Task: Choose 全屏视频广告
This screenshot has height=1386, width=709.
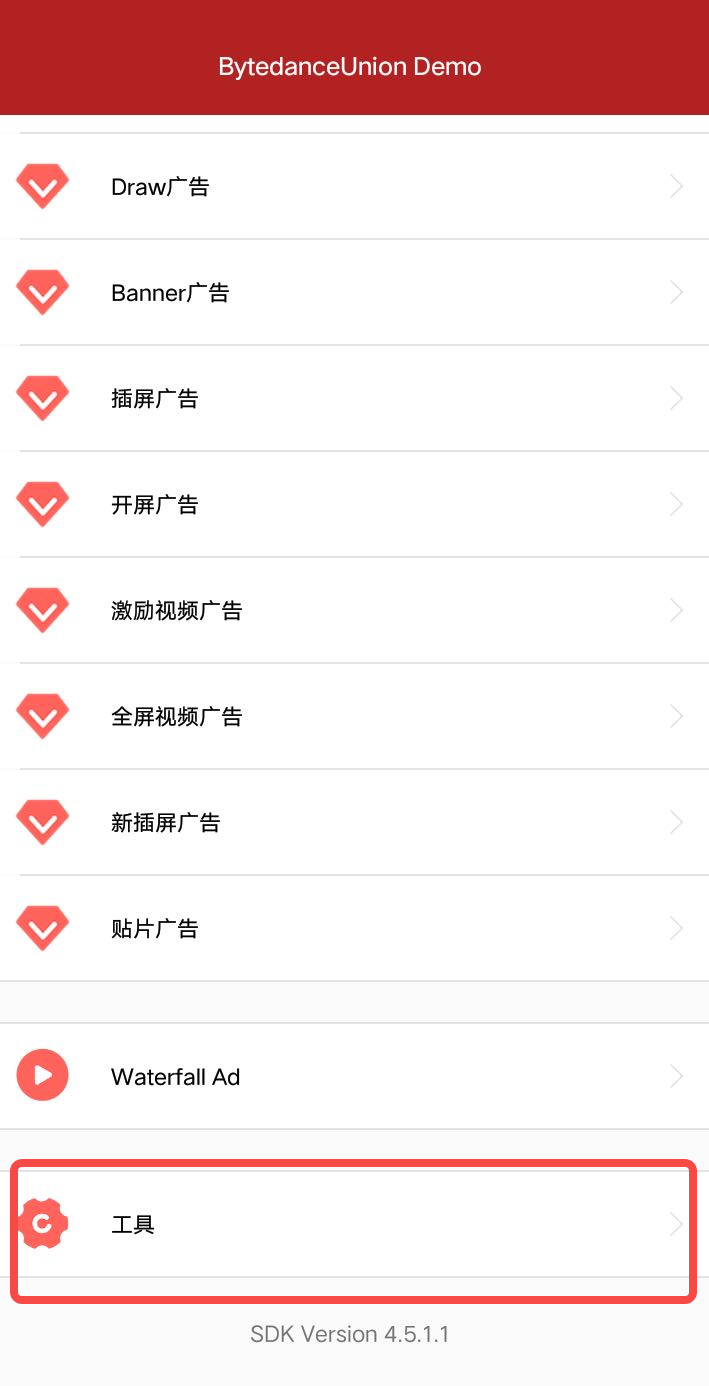Action: (354, 717)
